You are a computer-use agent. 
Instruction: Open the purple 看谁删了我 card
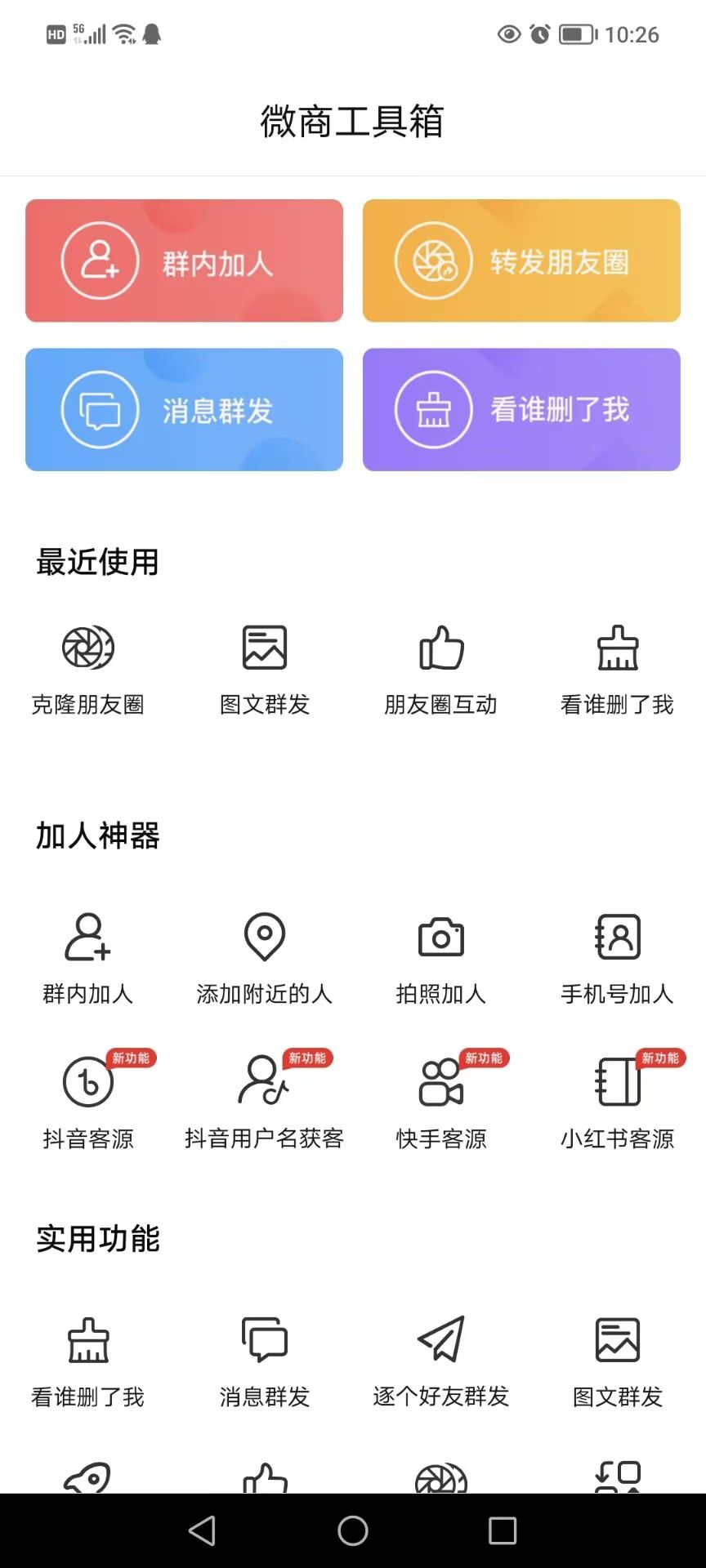tap(521, 409)
